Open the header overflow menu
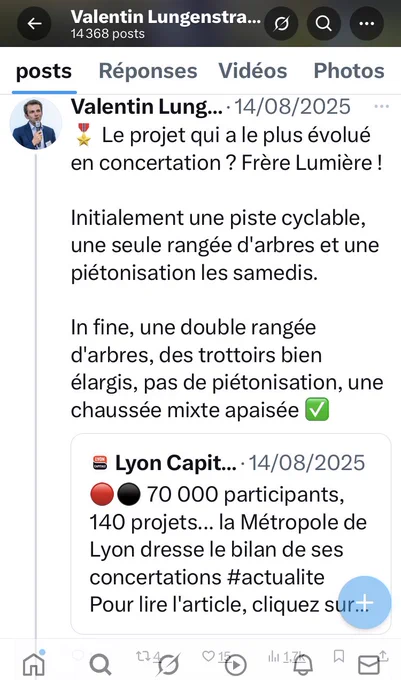The width and height of the screenshot is (401, 680). [366, 23]
